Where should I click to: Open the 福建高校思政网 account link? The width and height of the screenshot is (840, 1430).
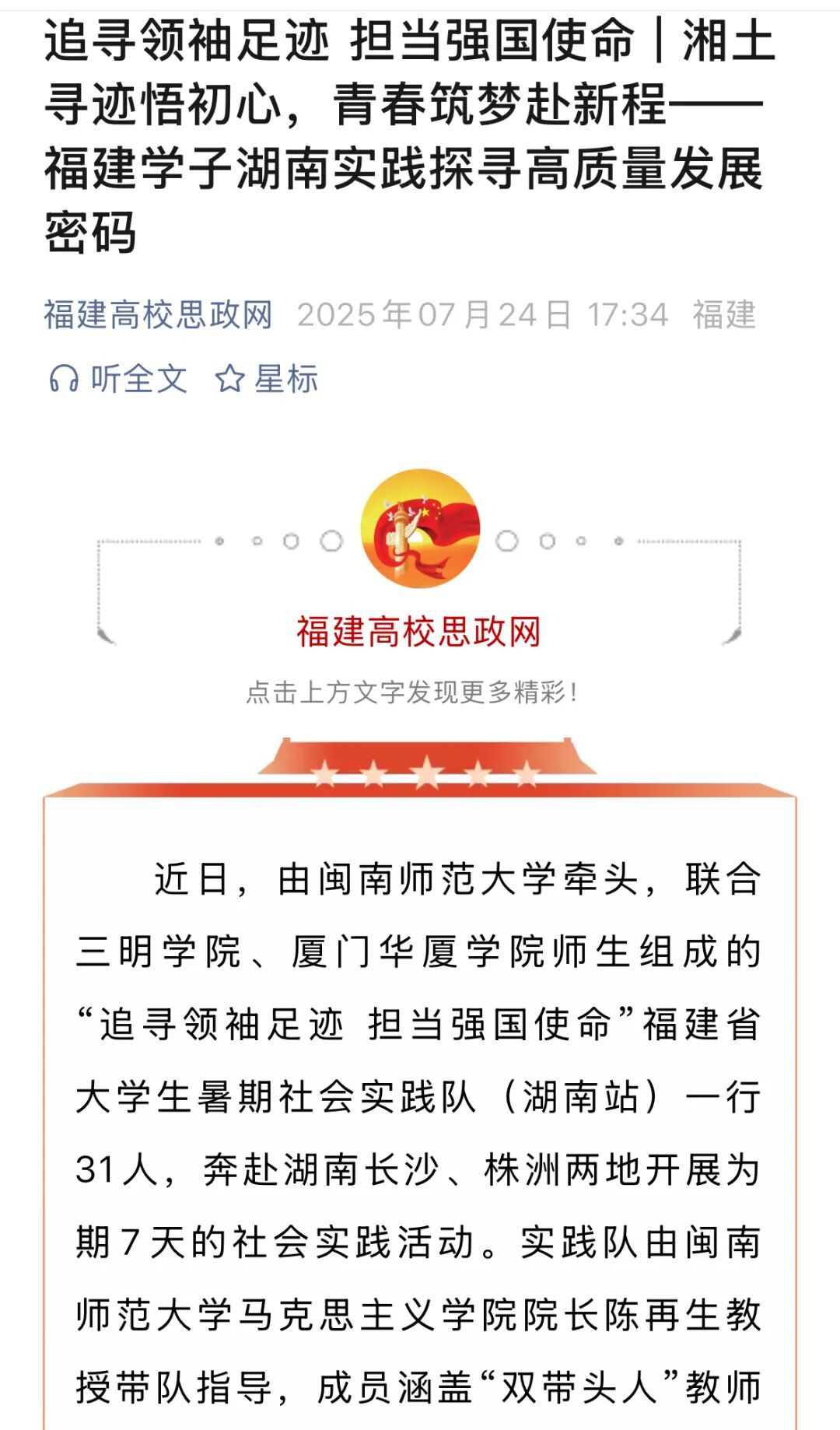(158, 315)
